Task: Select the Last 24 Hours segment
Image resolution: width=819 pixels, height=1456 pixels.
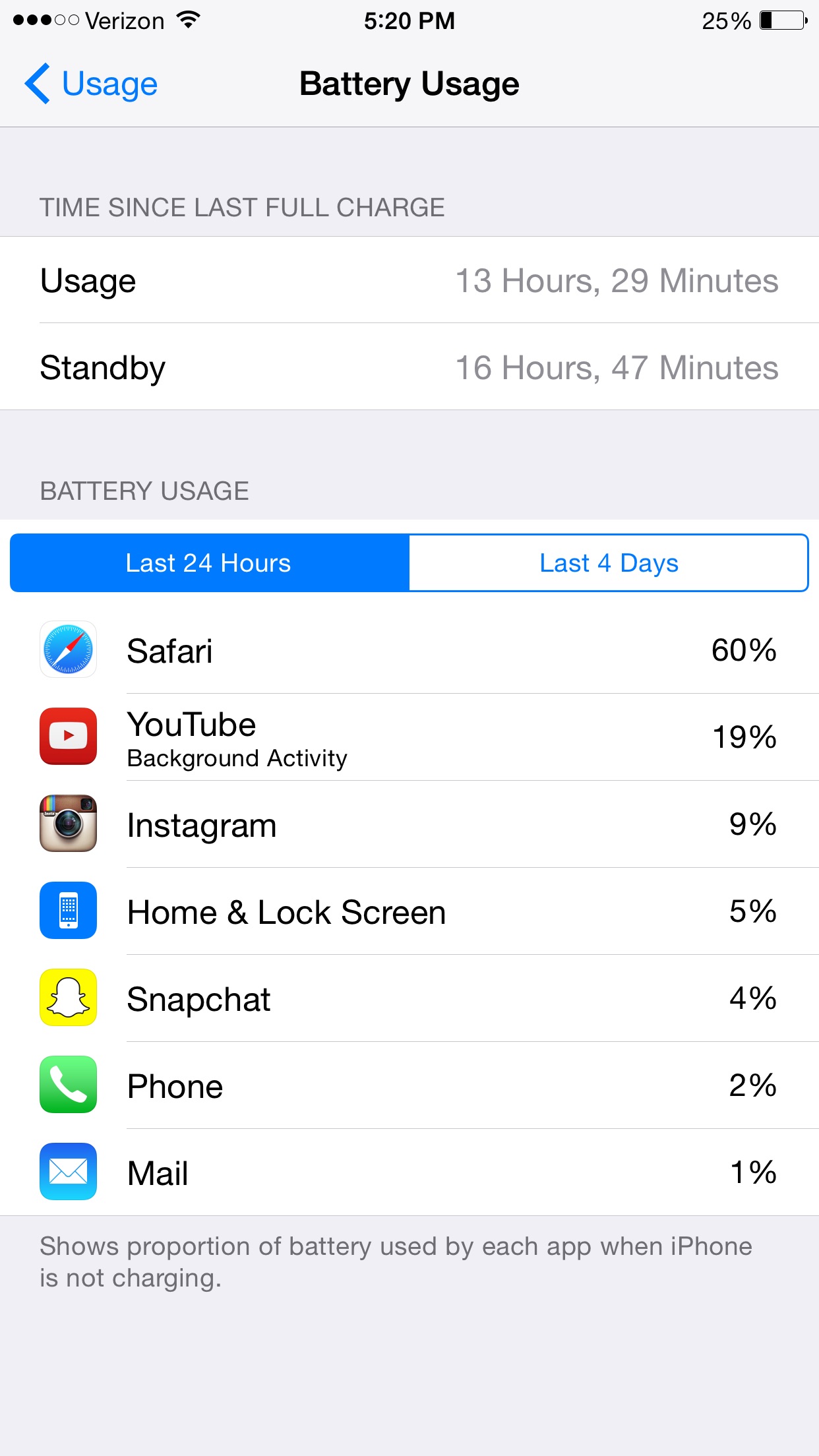Action: [x=210, y=563]
